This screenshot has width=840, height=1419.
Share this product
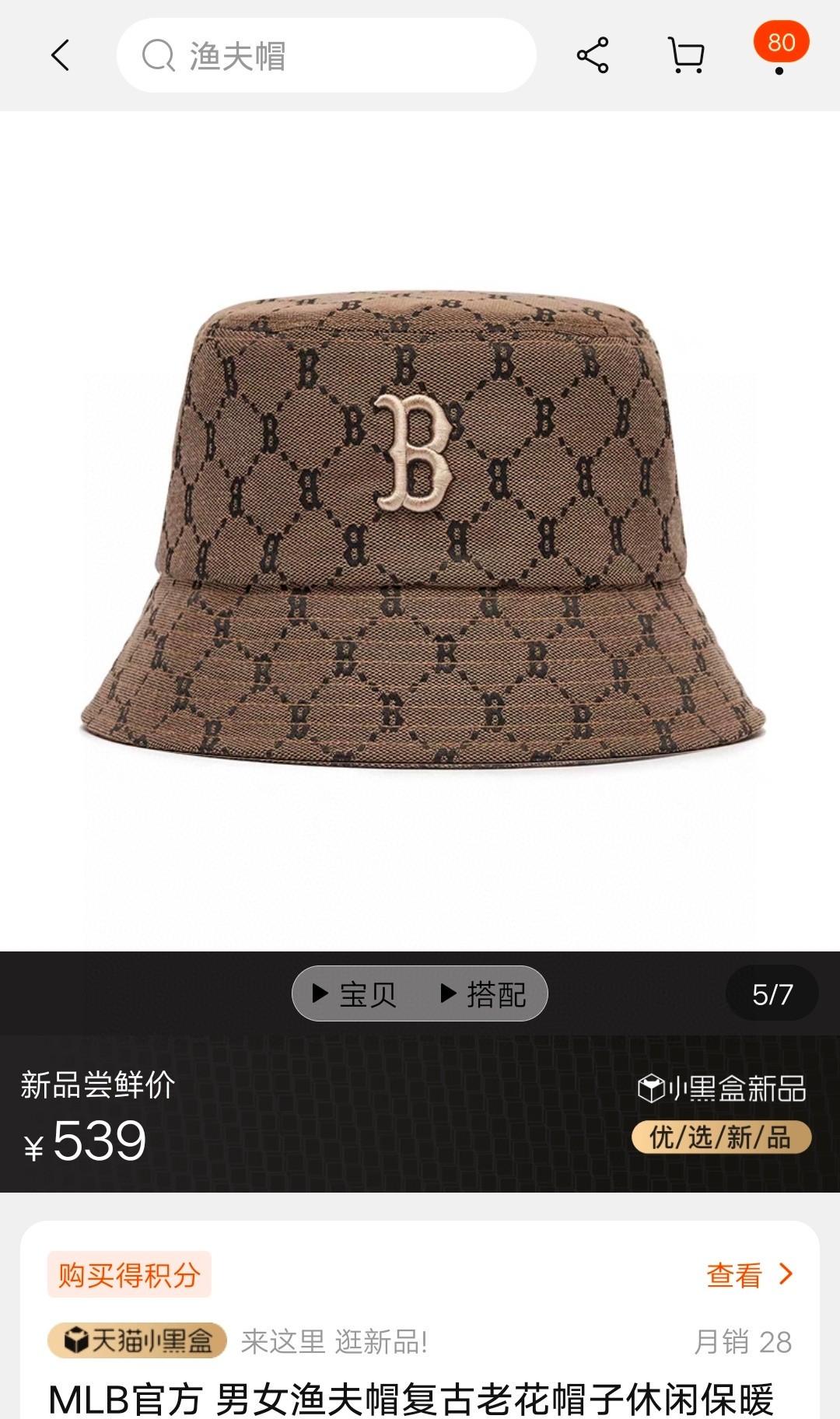click(593, 55)
